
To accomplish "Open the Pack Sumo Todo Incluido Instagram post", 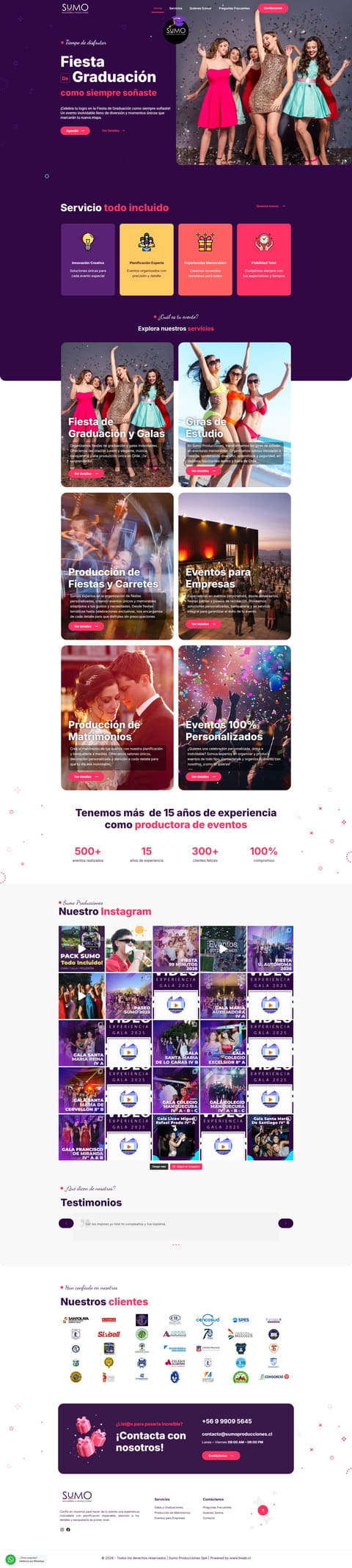I will pos(81,948).
